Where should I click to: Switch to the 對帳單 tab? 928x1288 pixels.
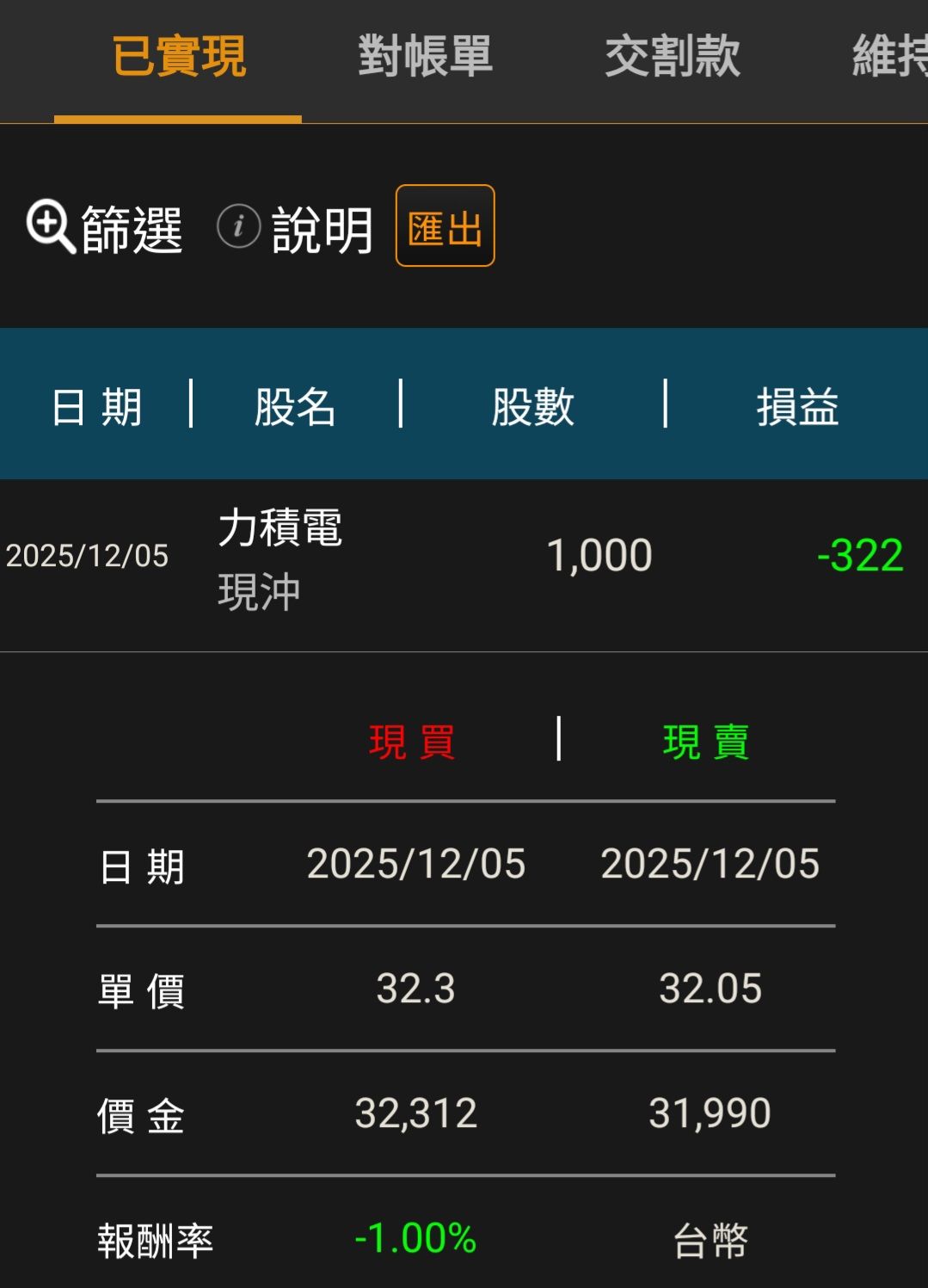[x=425, y=57]
